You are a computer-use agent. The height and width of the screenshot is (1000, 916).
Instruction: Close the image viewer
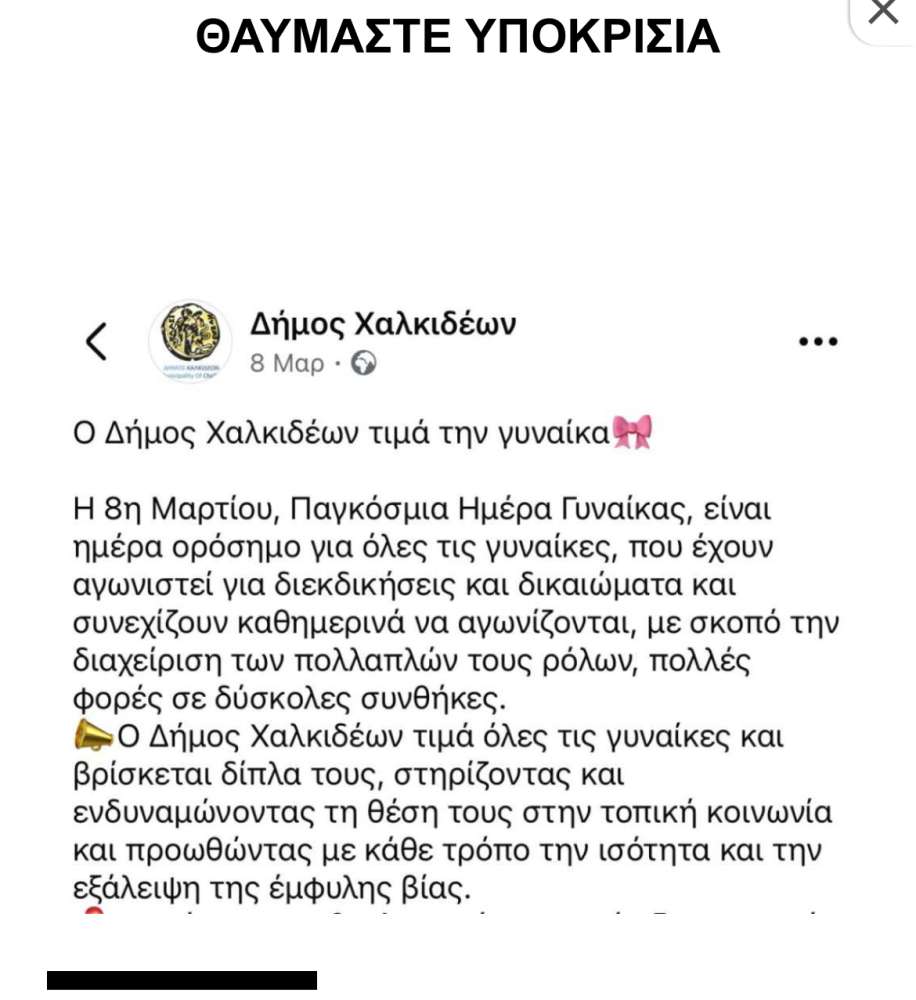[x=882, y=12]
